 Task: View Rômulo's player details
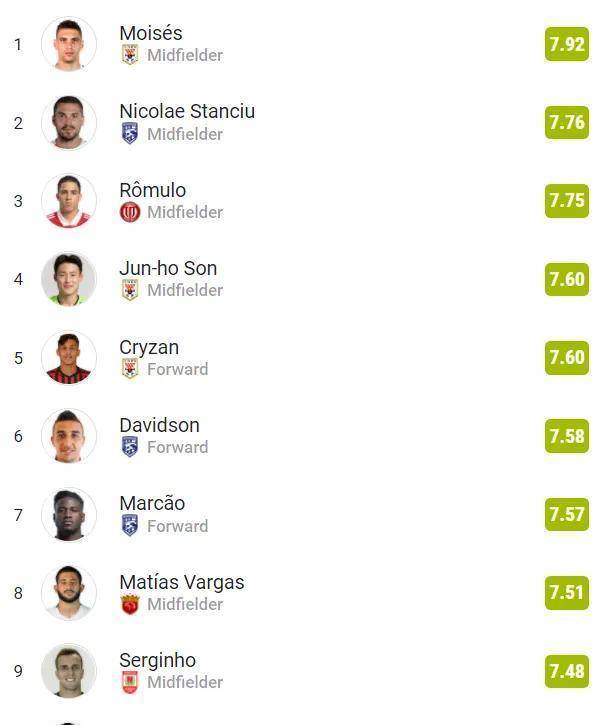point(152,190)
